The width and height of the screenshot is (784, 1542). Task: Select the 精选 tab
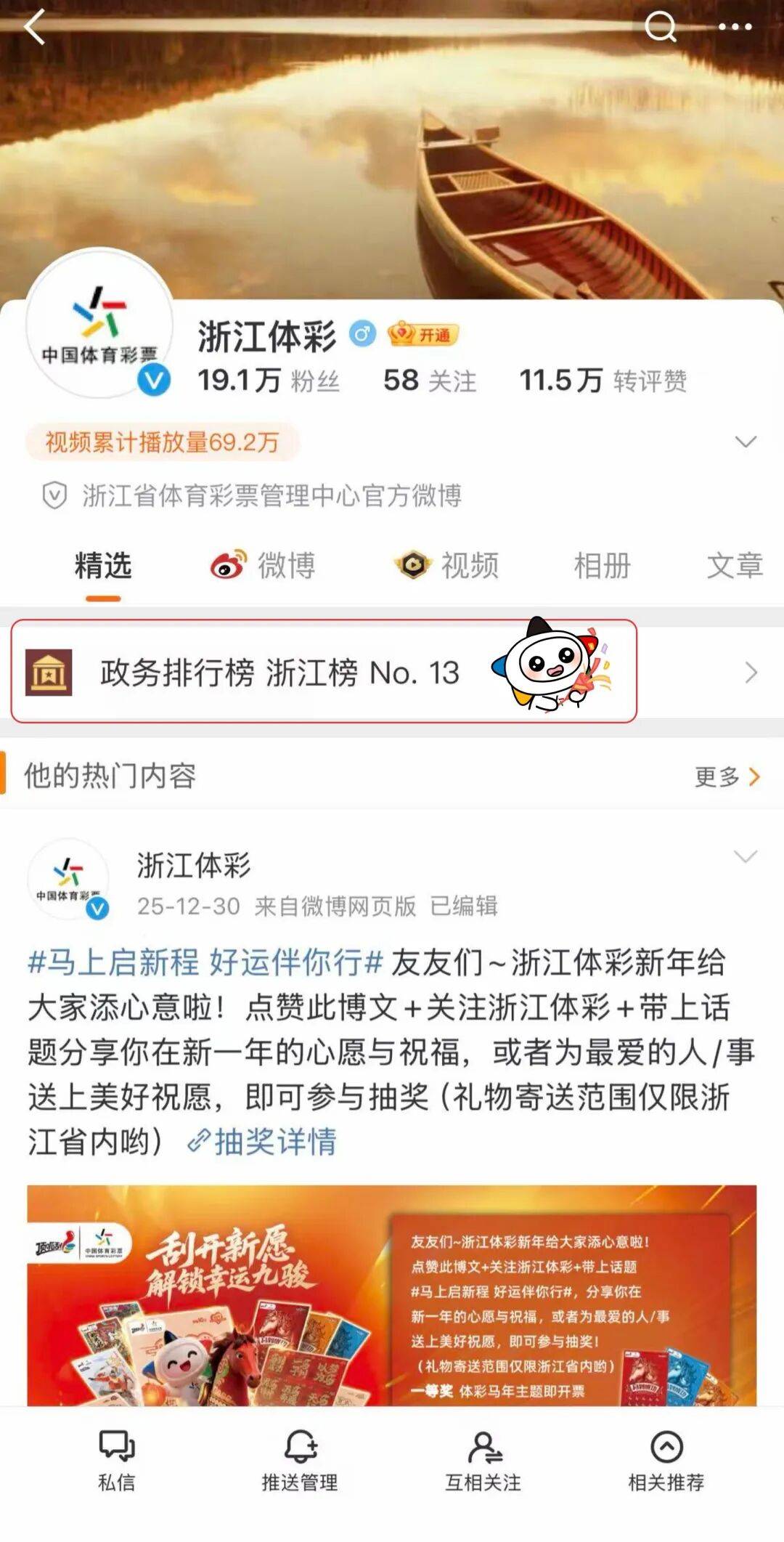103,565
